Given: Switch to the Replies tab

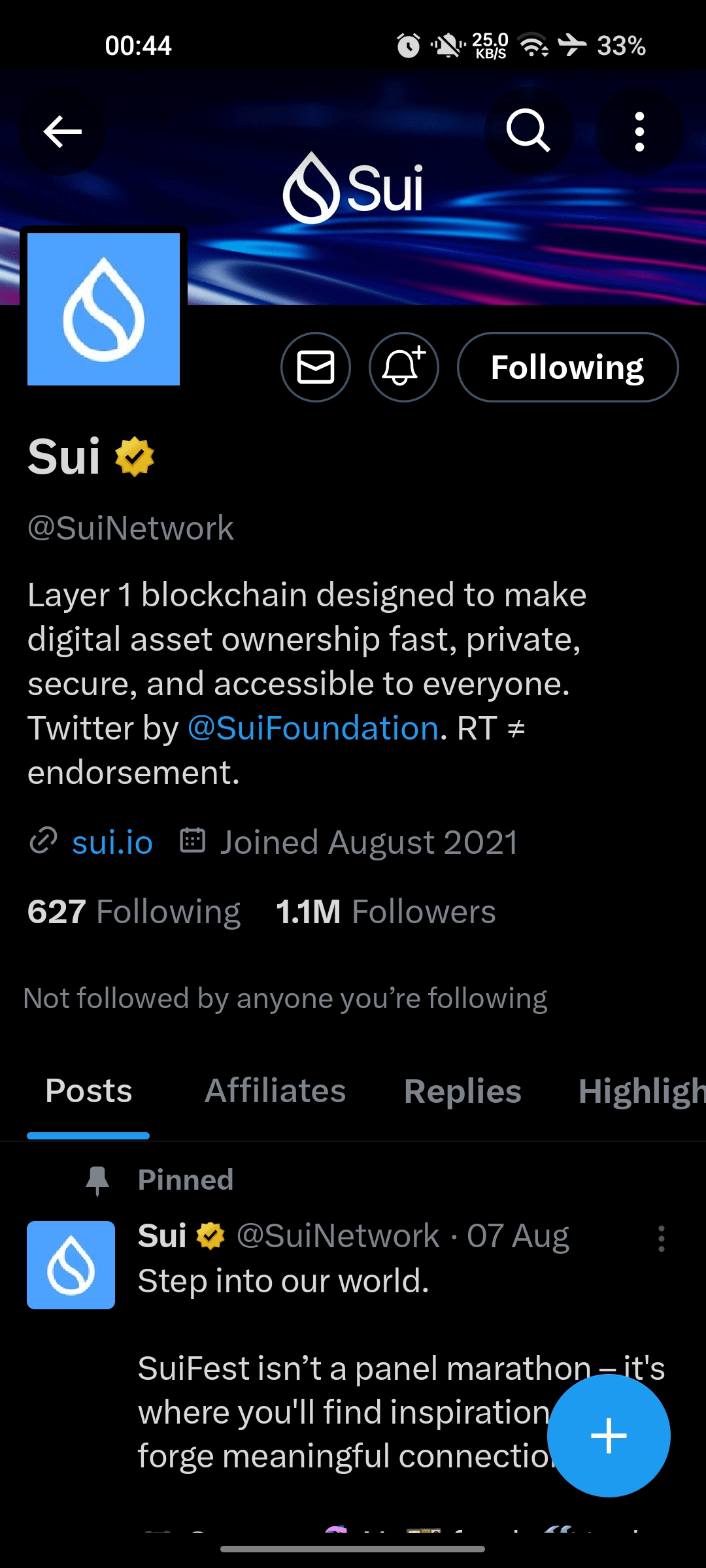Looking at the screenshot, I should click(x=462, y=1090).
